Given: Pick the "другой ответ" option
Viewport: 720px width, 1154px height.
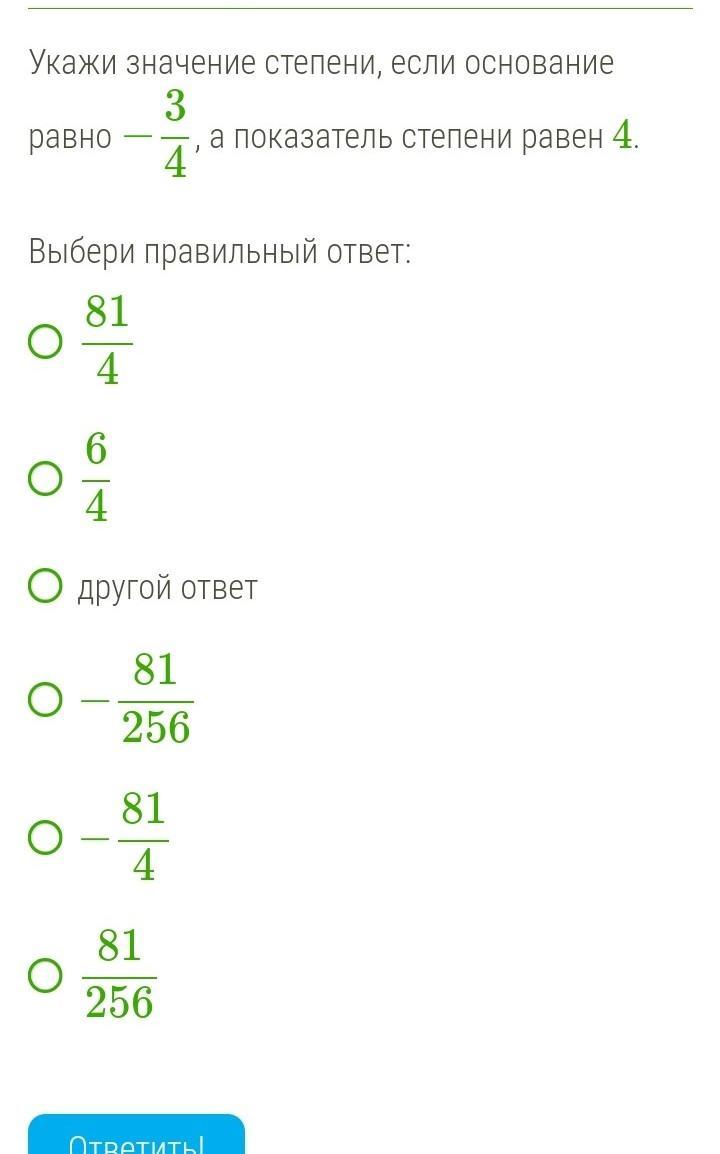Looking at the screenshot, I should coord(46,587).
